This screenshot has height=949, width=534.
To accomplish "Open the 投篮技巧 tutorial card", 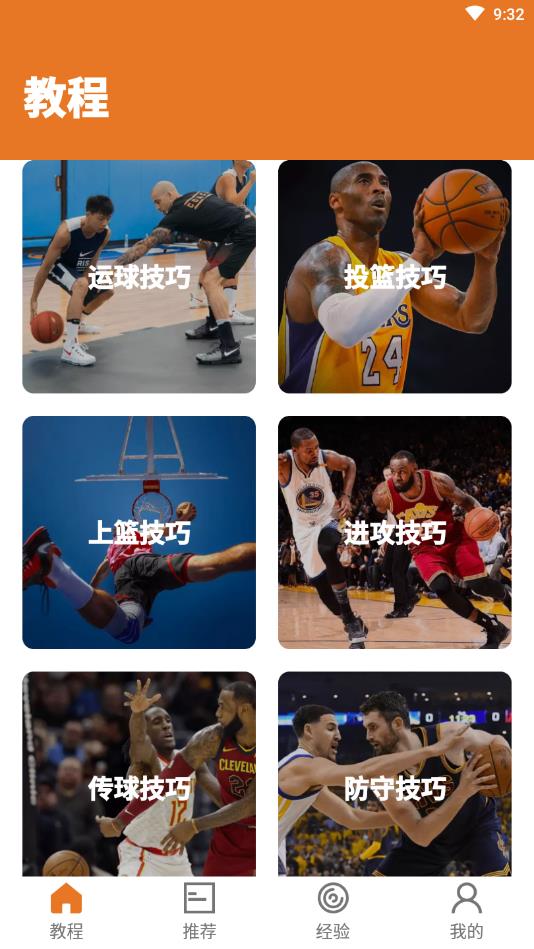I will [395, 277].
